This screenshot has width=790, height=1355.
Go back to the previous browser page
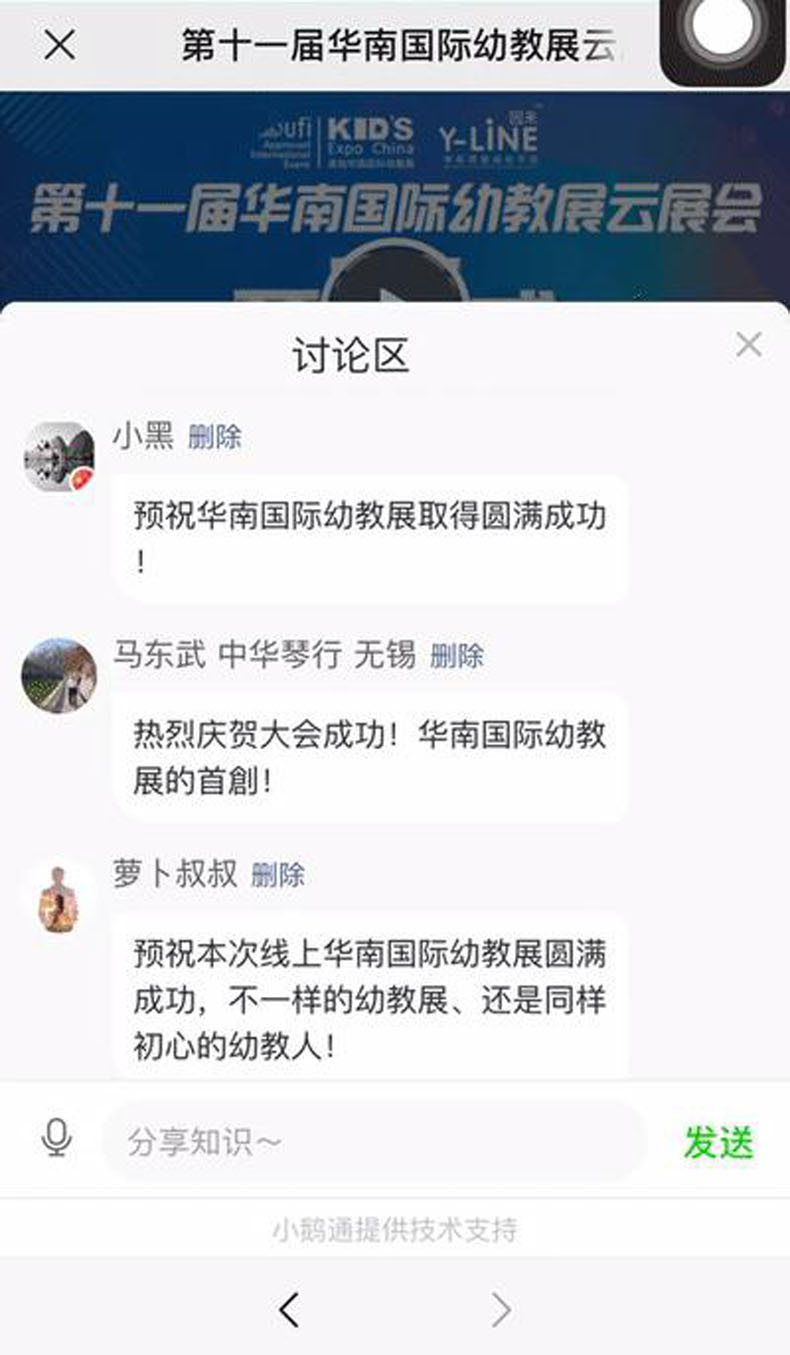pyautogui.click(x=289, y=1309)
